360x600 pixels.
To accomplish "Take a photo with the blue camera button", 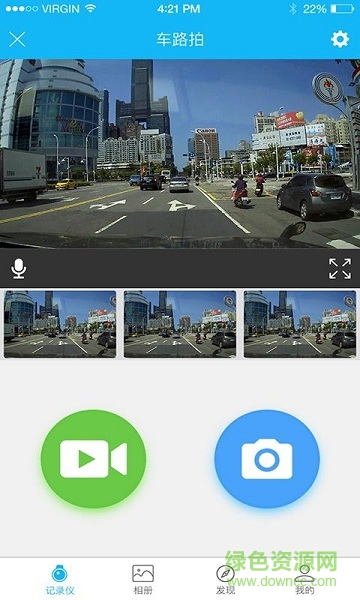I will click(x=267, y=458).
